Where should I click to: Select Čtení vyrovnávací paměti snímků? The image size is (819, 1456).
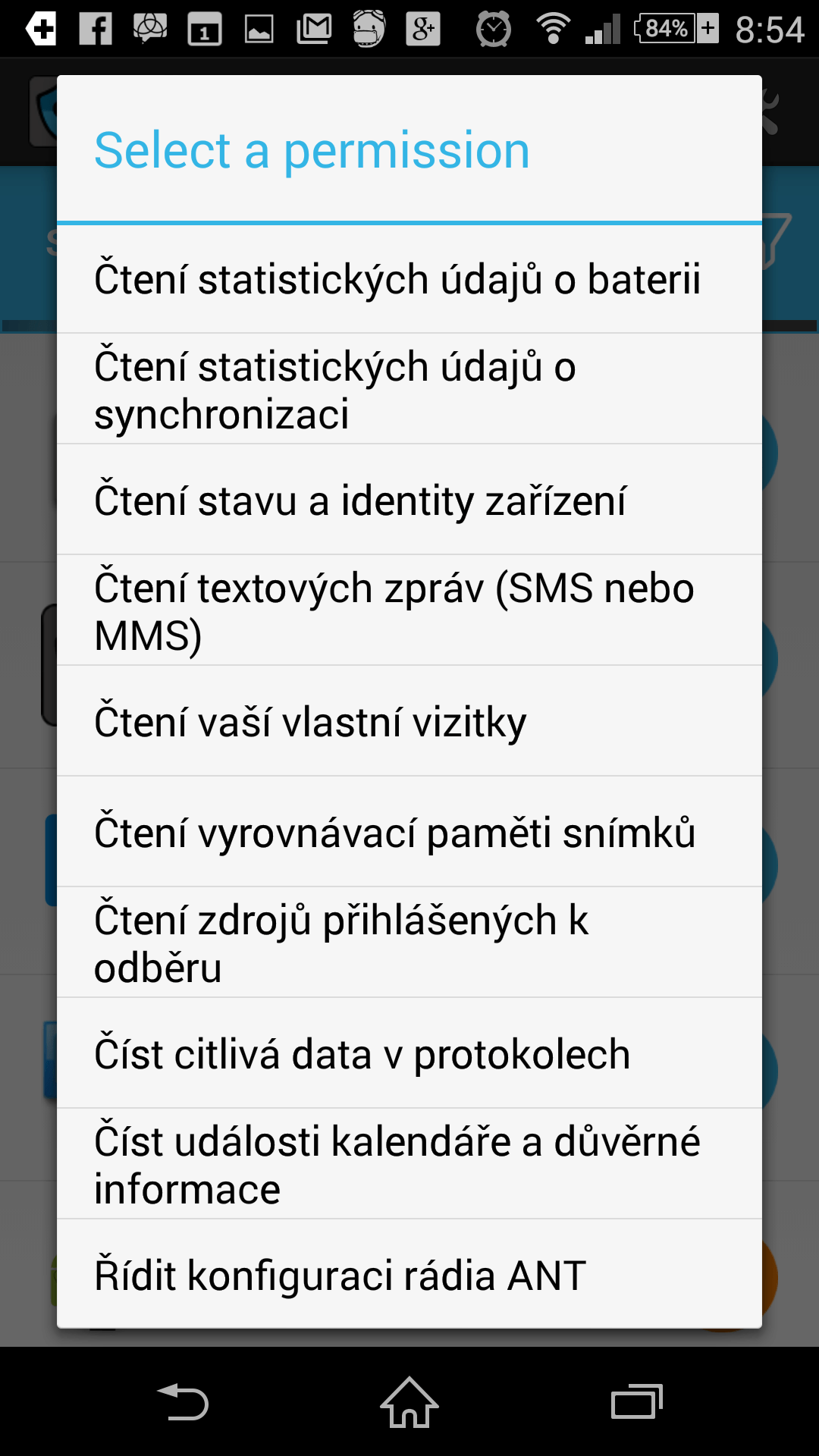point(409,832)
